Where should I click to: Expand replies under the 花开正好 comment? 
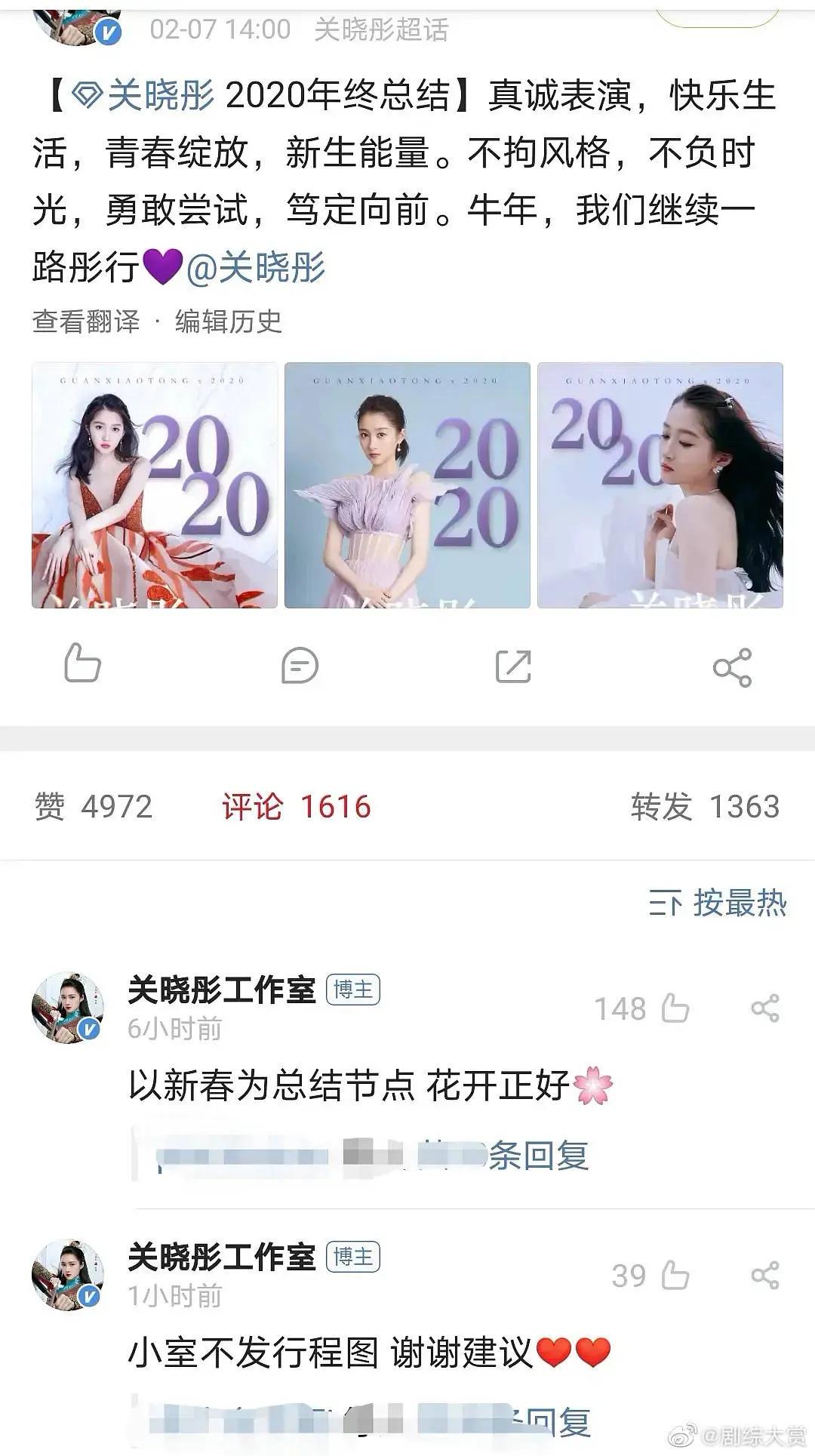point(537,1156)
